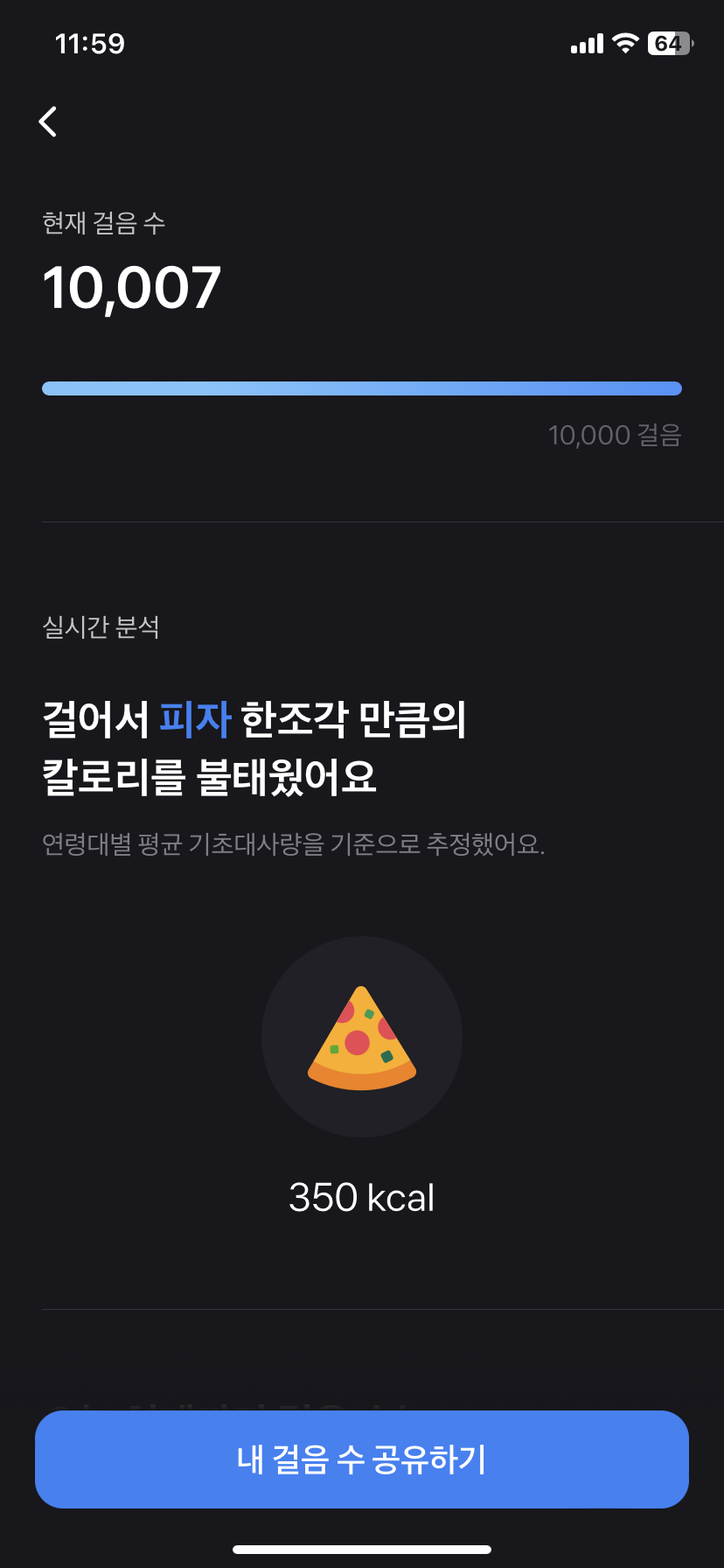Viewport: 724px width, 1568px height.
Task: Go back using the top-left arrow
Action: [x=48, y=122]
